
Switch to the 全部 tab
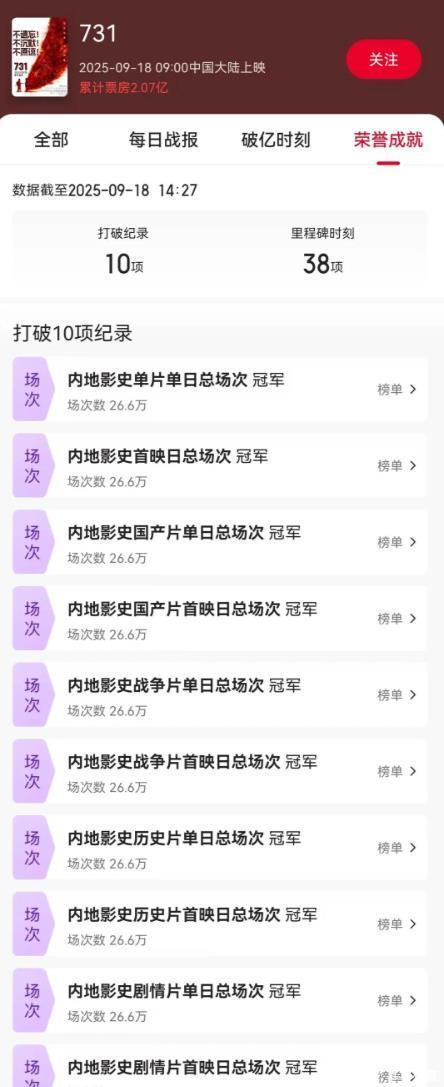pos(51,140)
